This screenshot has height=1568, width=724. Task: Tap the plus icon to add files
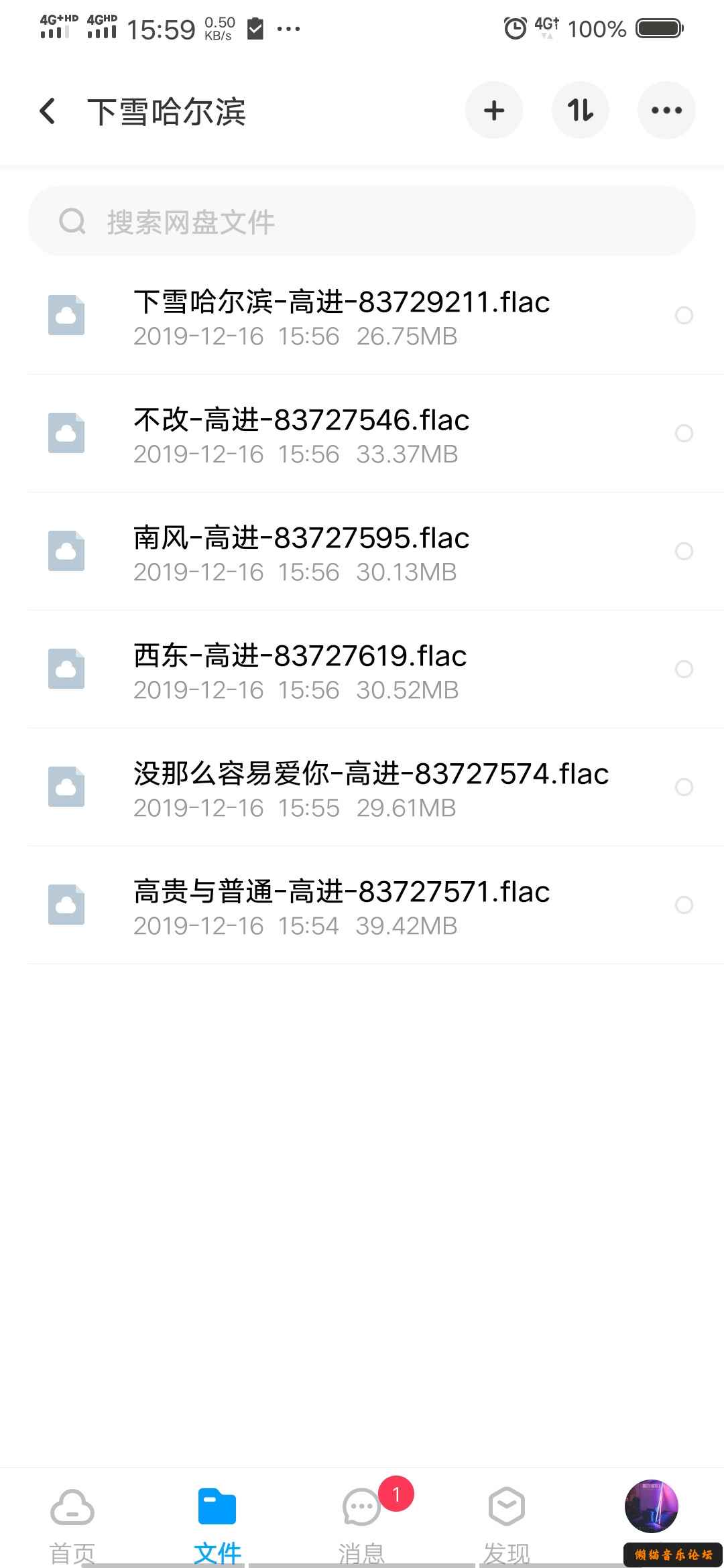tap(494, 111)
